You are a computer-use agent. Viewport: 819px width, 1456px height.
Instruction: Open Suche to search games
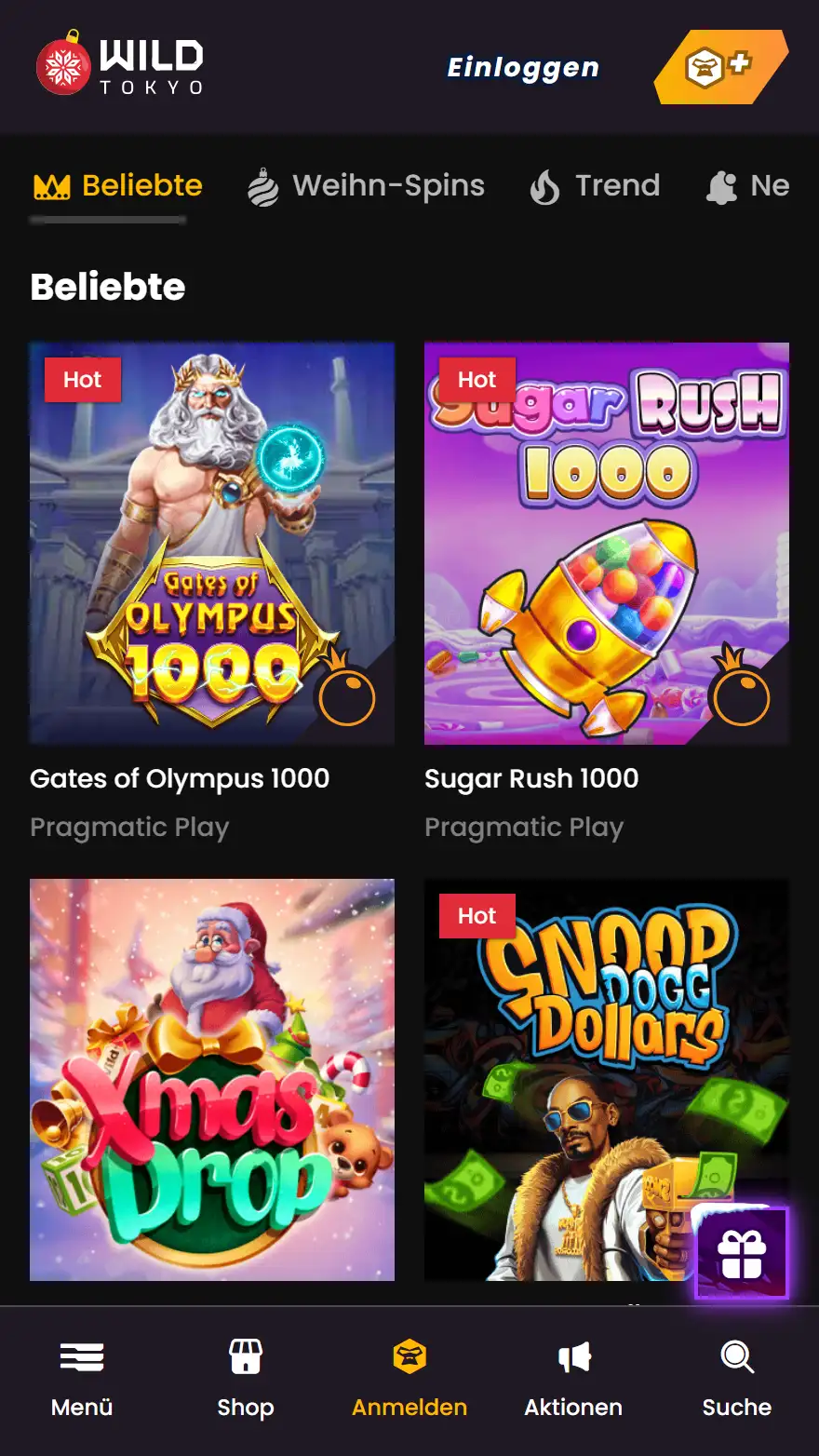737,1380
